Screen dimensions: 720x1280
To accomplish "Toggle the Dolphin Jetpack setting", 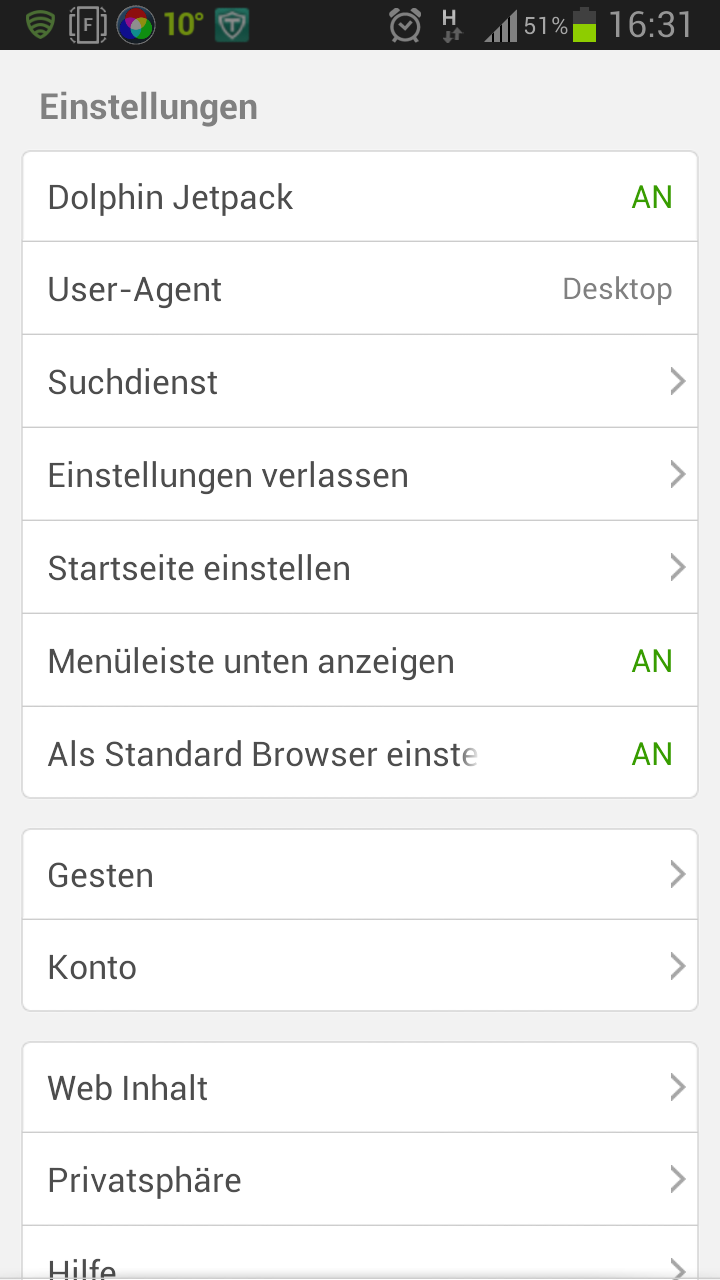I will pyautogui.click(x=360, y=197).
